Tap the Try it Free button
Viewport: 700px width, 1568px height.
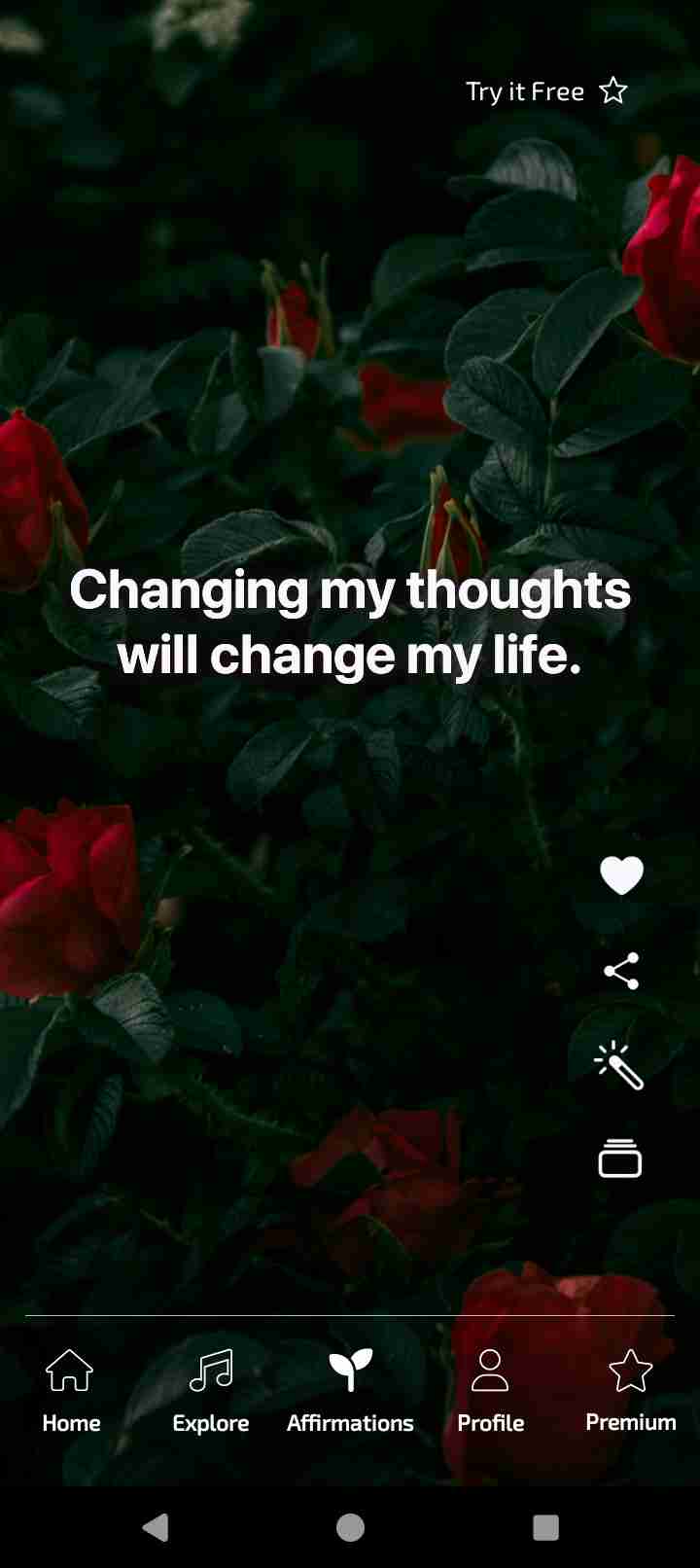pyautogui.click(x=546, y=91)
